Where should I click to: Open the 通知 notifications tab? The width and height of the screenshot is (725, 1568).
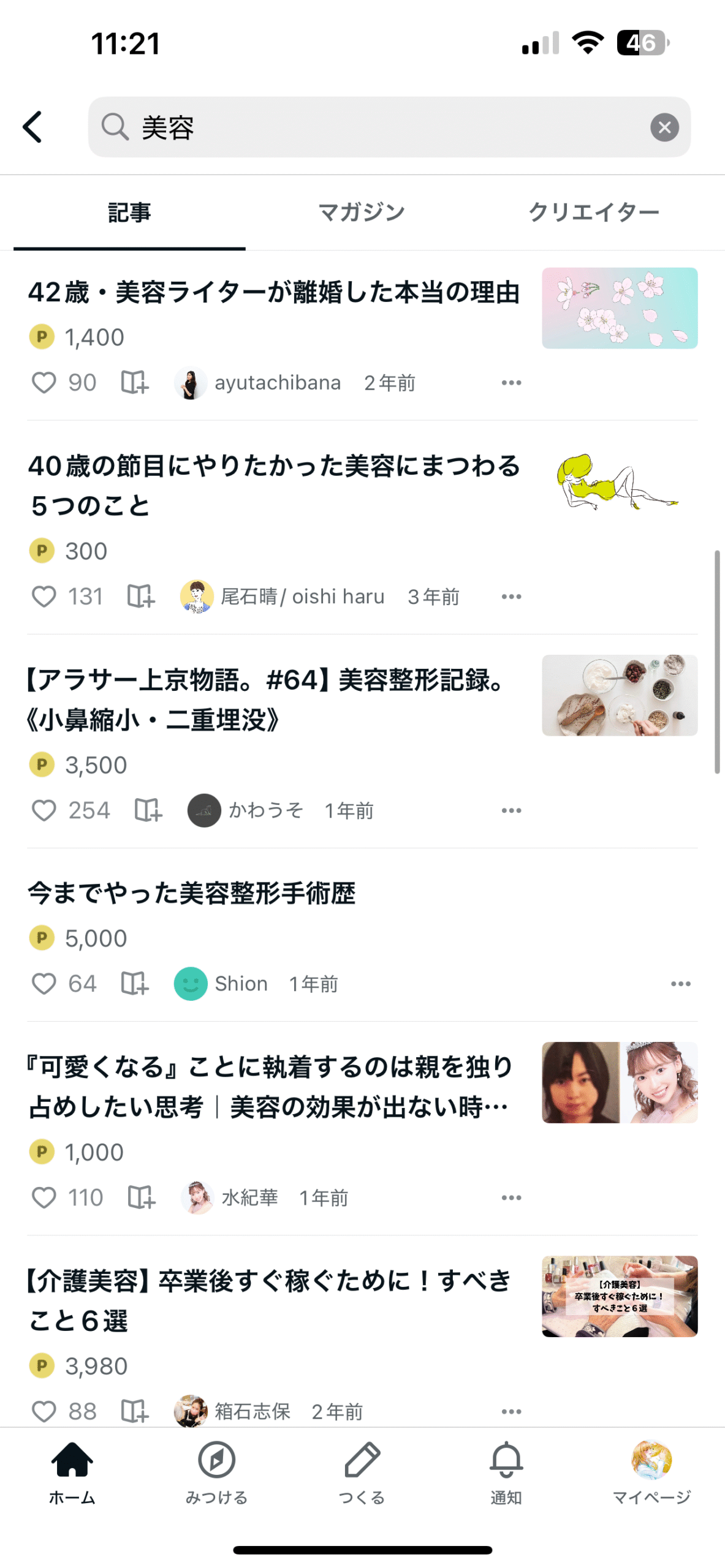pyautogui.click(x=506, y=1470)
